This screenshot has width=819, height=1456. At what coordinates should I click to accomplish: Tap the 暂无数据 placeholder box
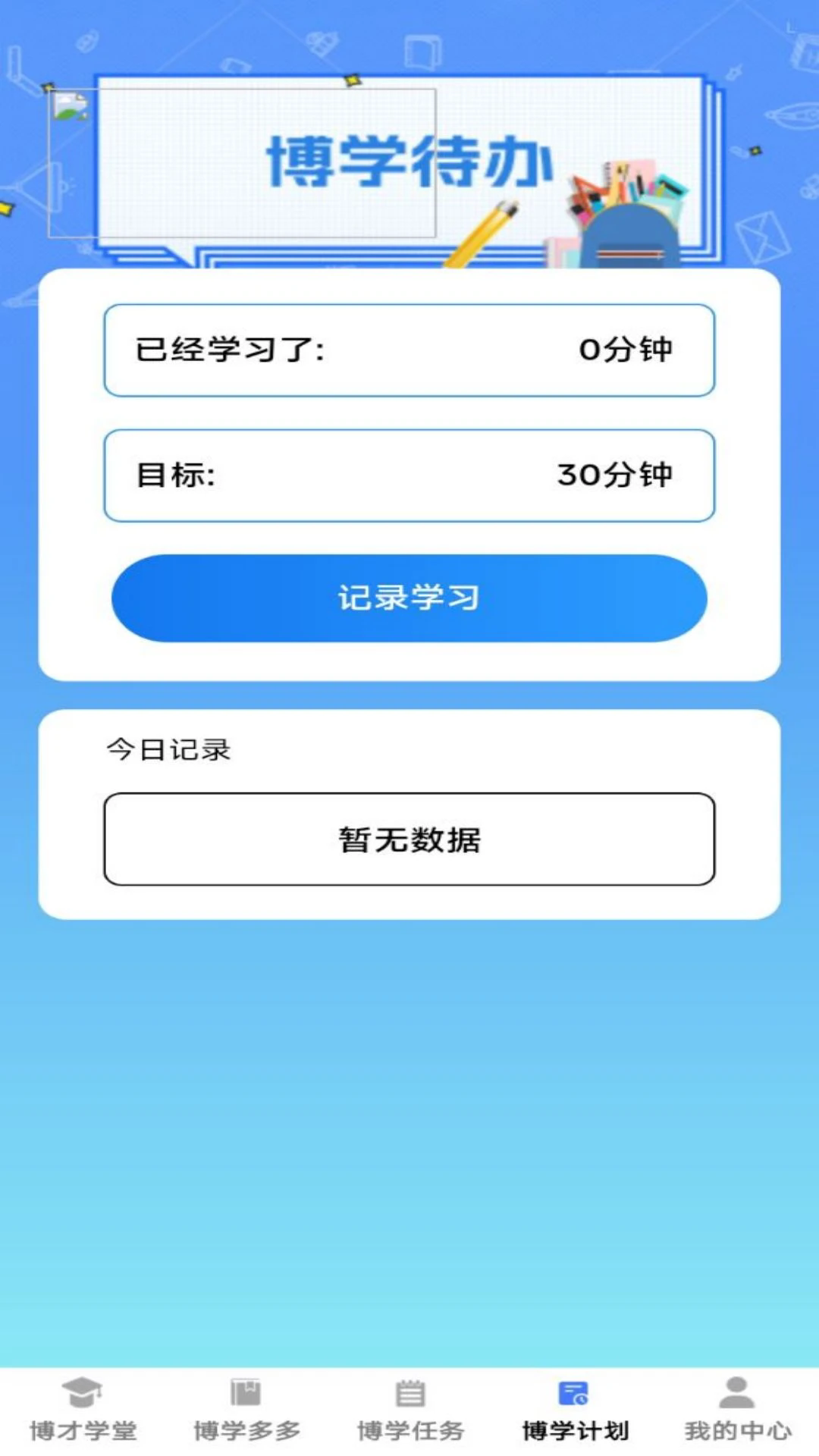pos(409,839)
